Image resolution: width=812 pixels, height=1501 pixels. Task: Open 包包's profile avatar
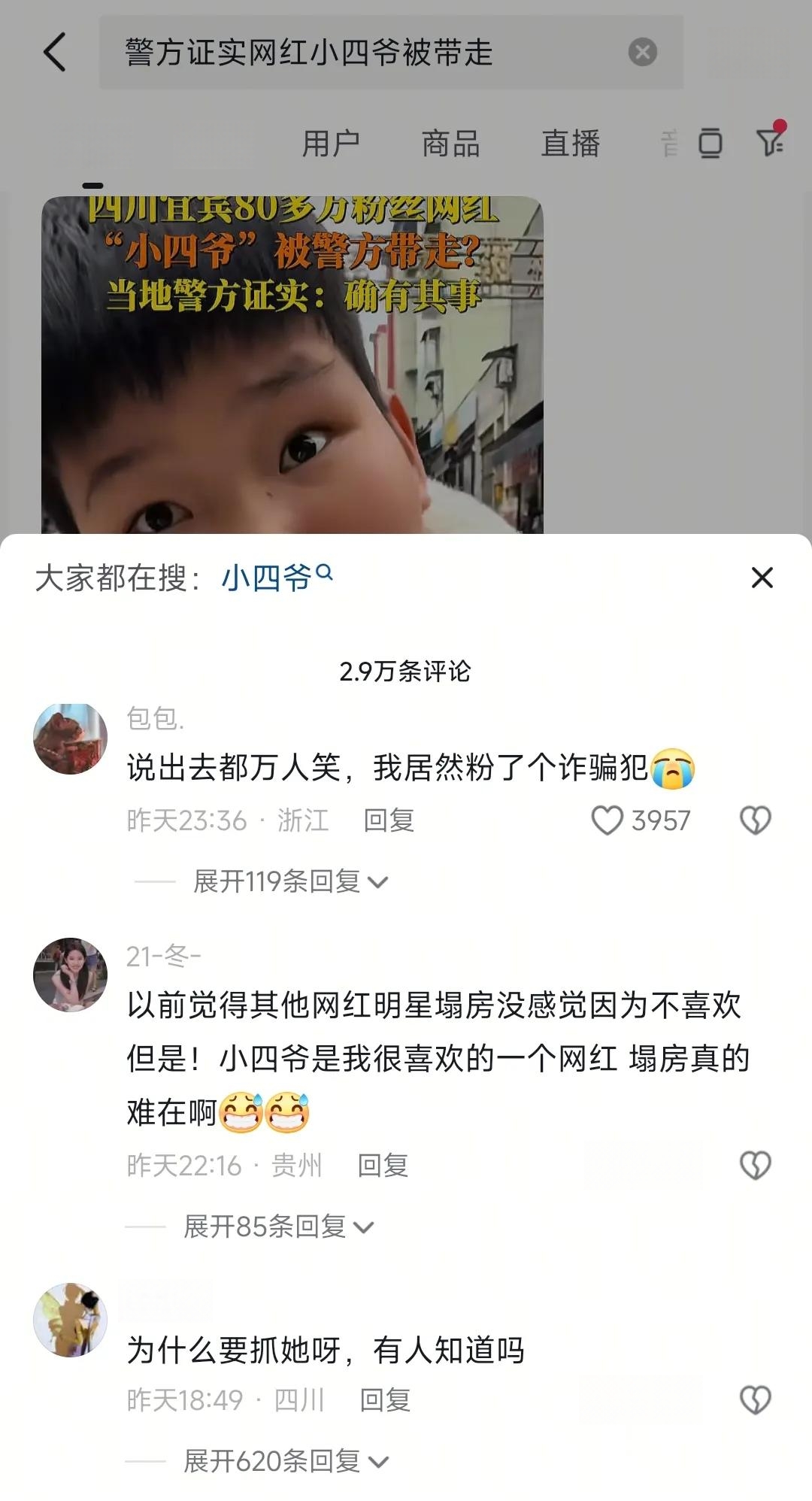tap(71, 738)
